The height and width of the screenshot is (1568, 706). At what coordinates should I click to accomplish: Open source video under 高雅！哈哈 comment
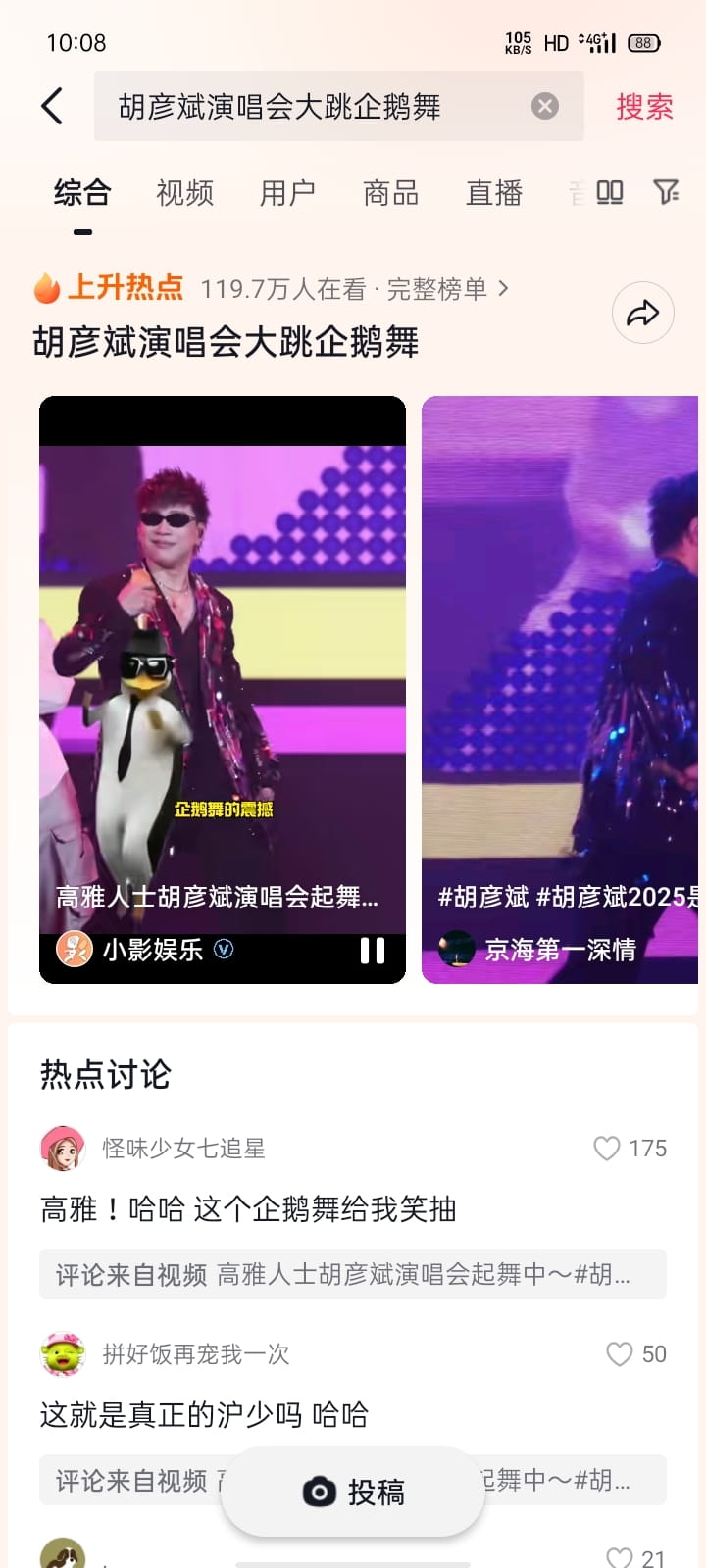(x=352, y=1274)
